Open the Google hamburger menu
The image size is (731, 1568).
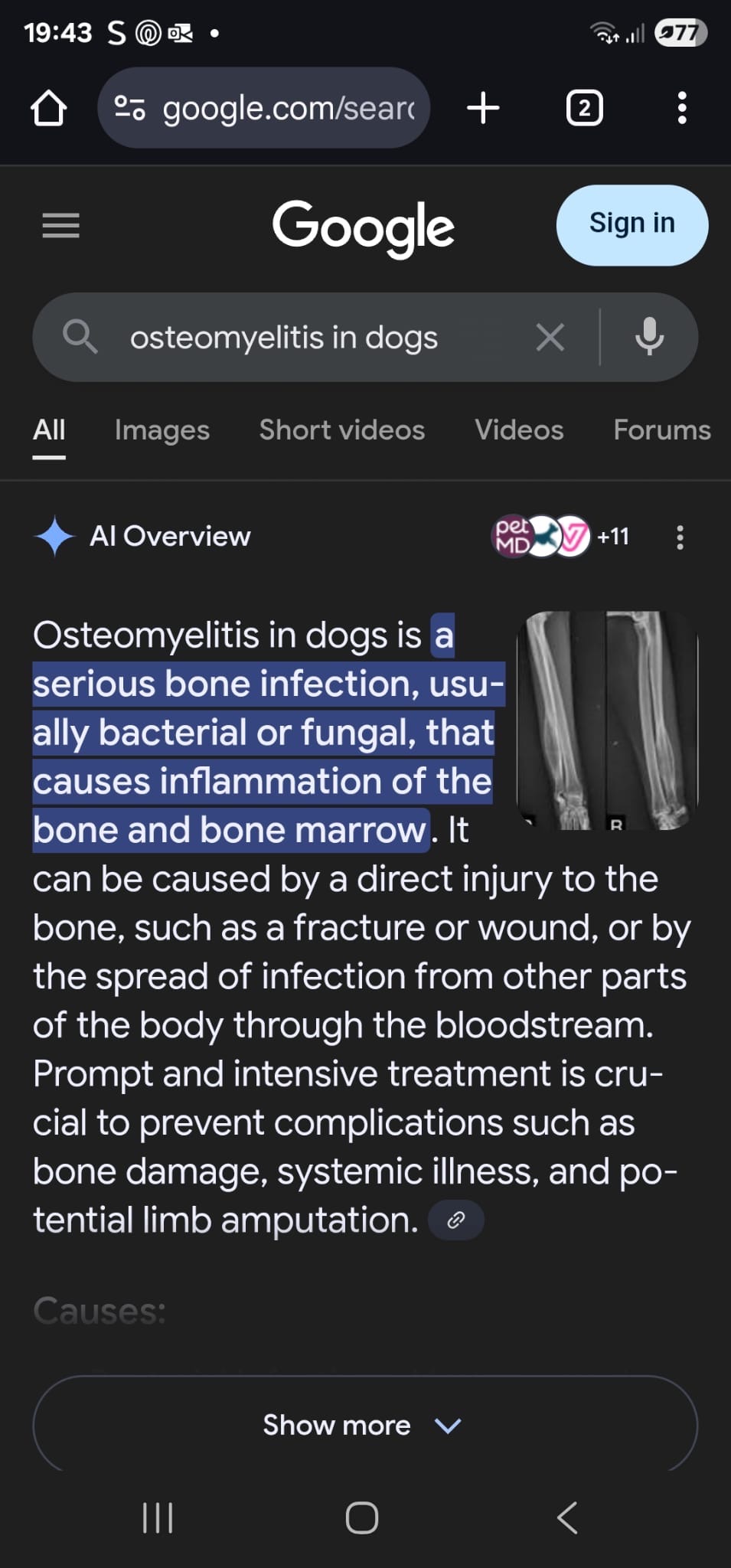coord(60,225)
